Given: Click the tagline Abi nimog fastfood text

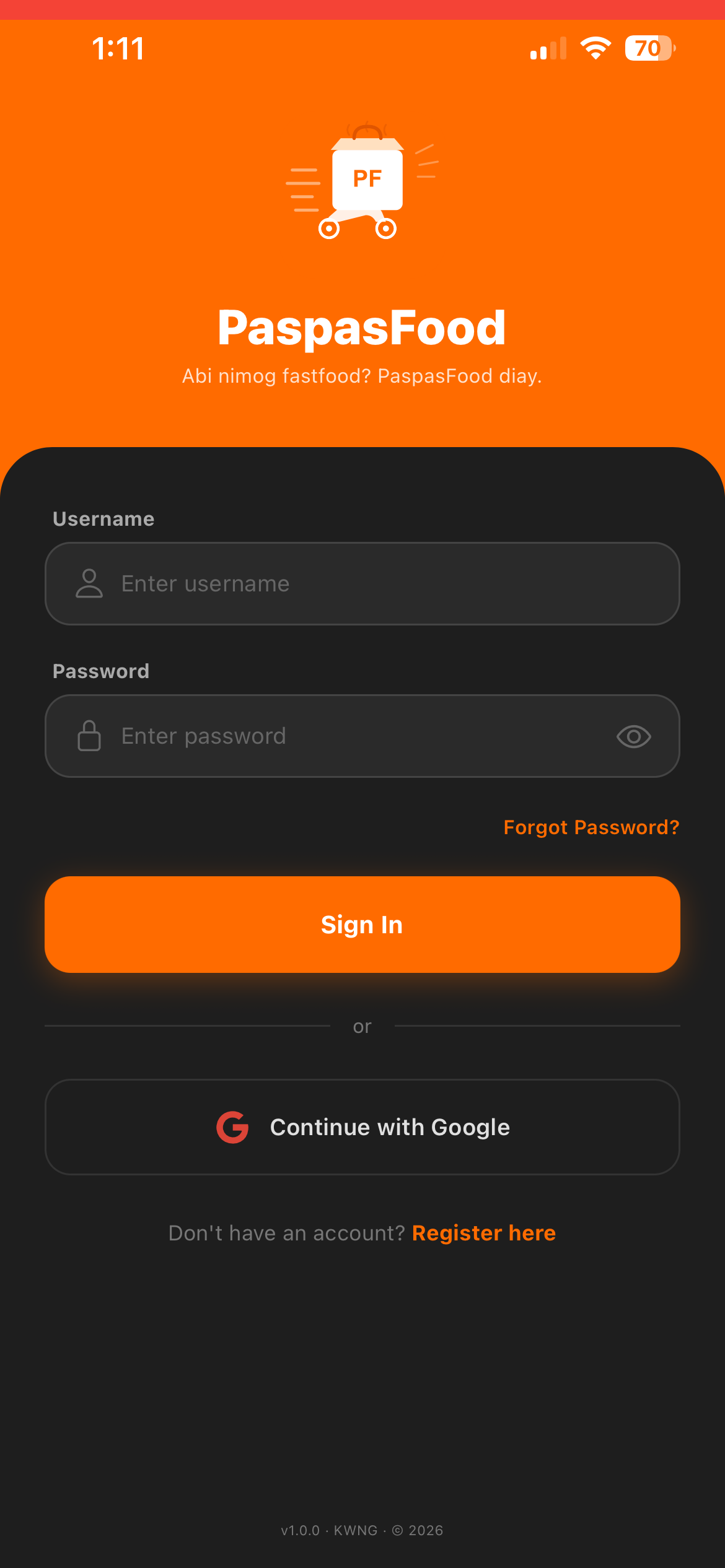Looking at the screenshot, I should (362, 375).
